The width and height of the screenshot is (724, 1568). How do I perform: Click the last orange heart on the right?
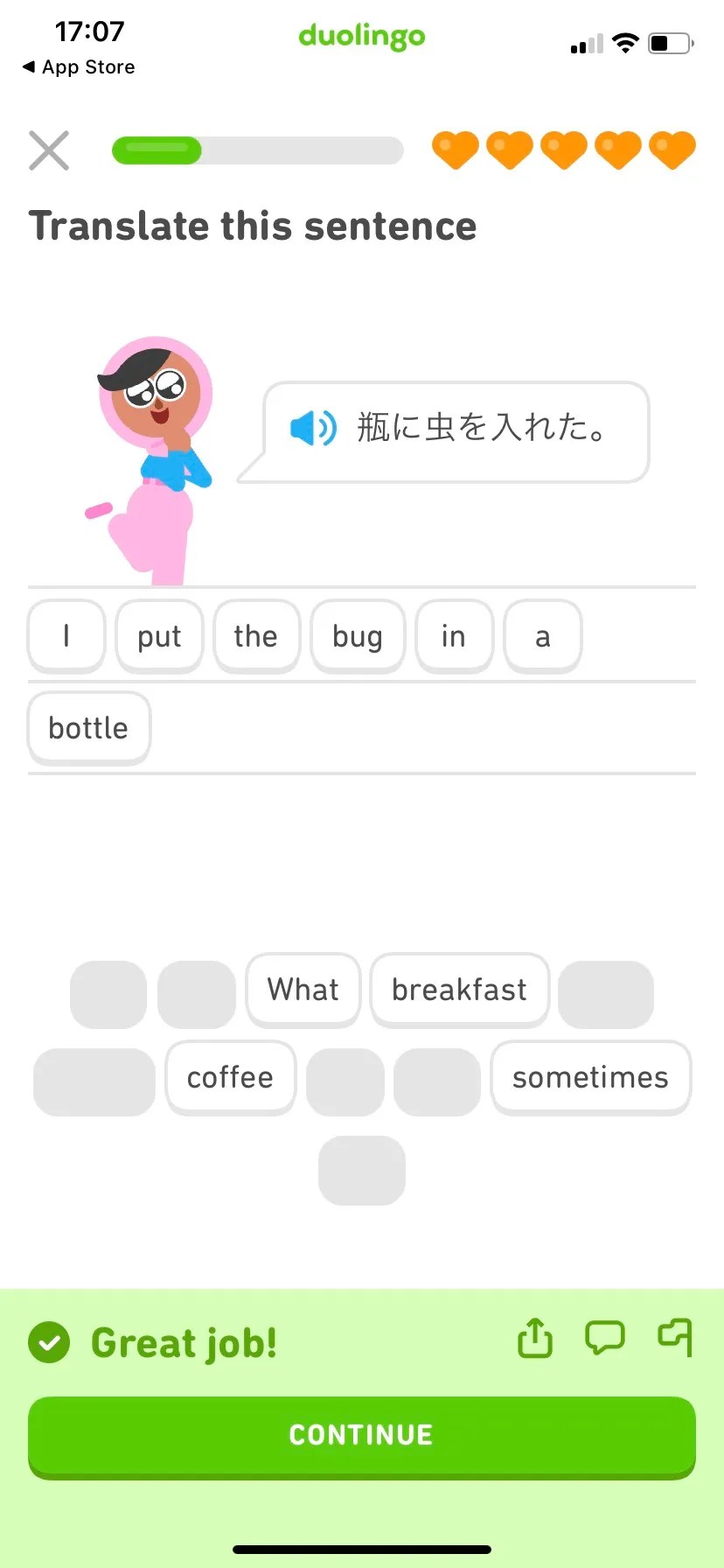(672, 150)
